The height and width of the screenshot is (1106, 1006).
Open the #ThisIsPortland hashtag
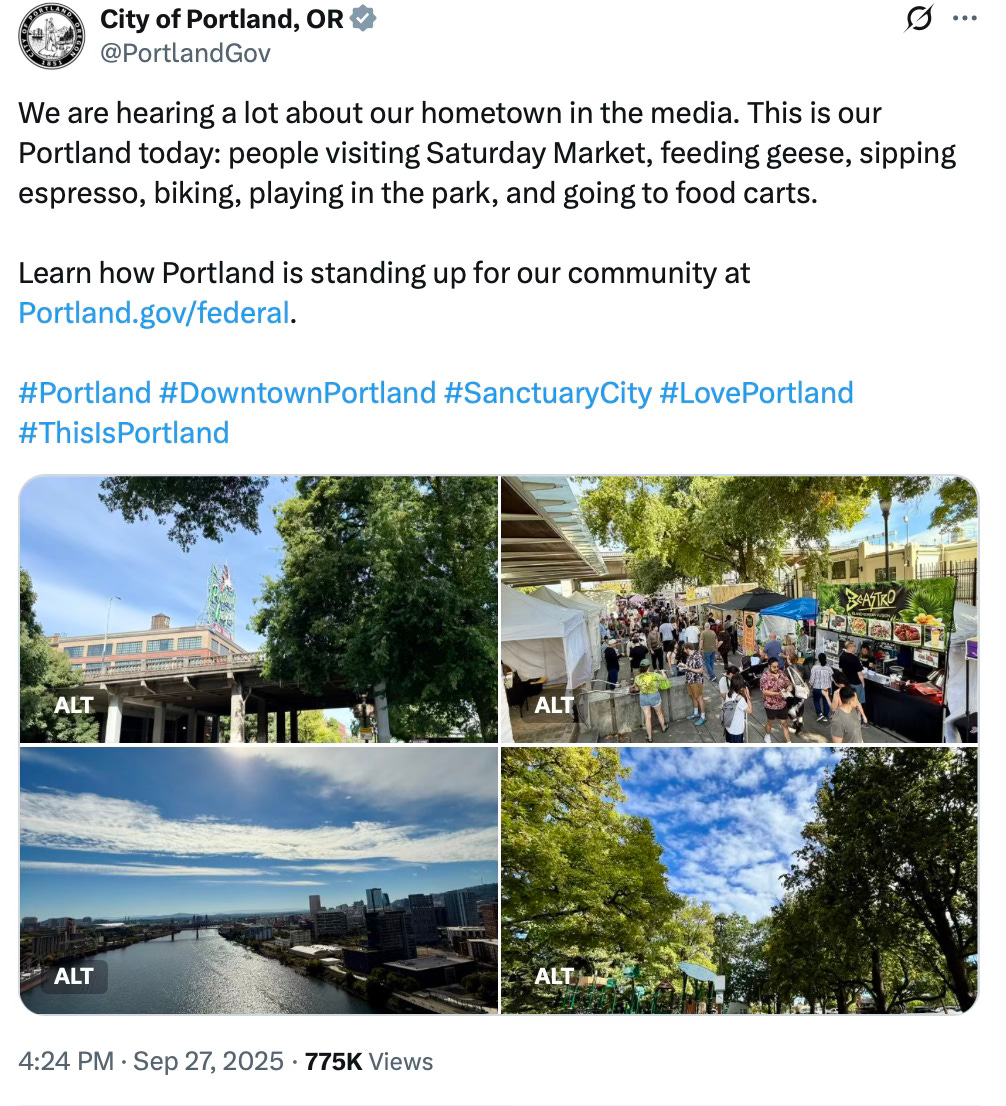pyautogui.click(x=124, y=433)
